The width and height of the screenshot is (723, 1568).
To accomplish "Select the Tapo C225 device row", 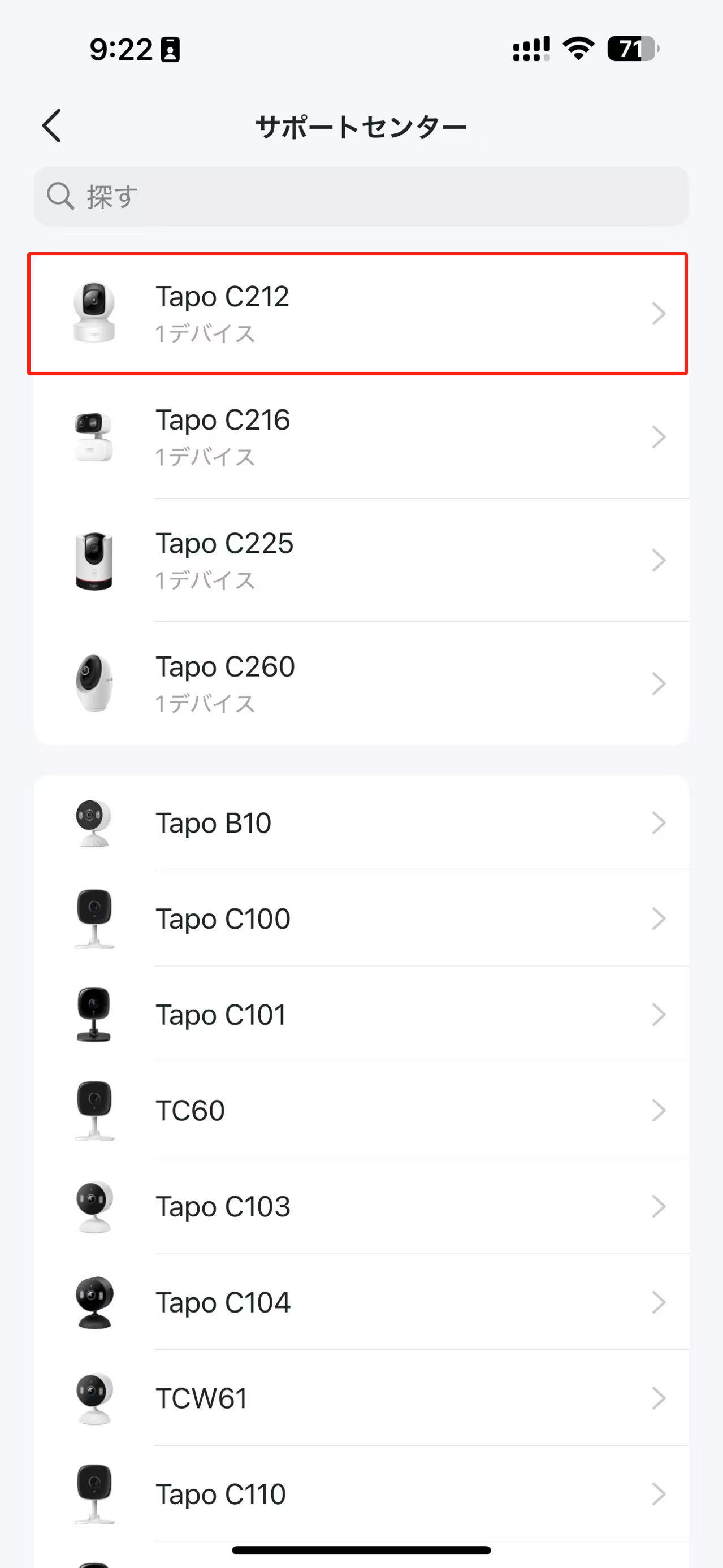I will pyautogui.click(x=362, y=560).
